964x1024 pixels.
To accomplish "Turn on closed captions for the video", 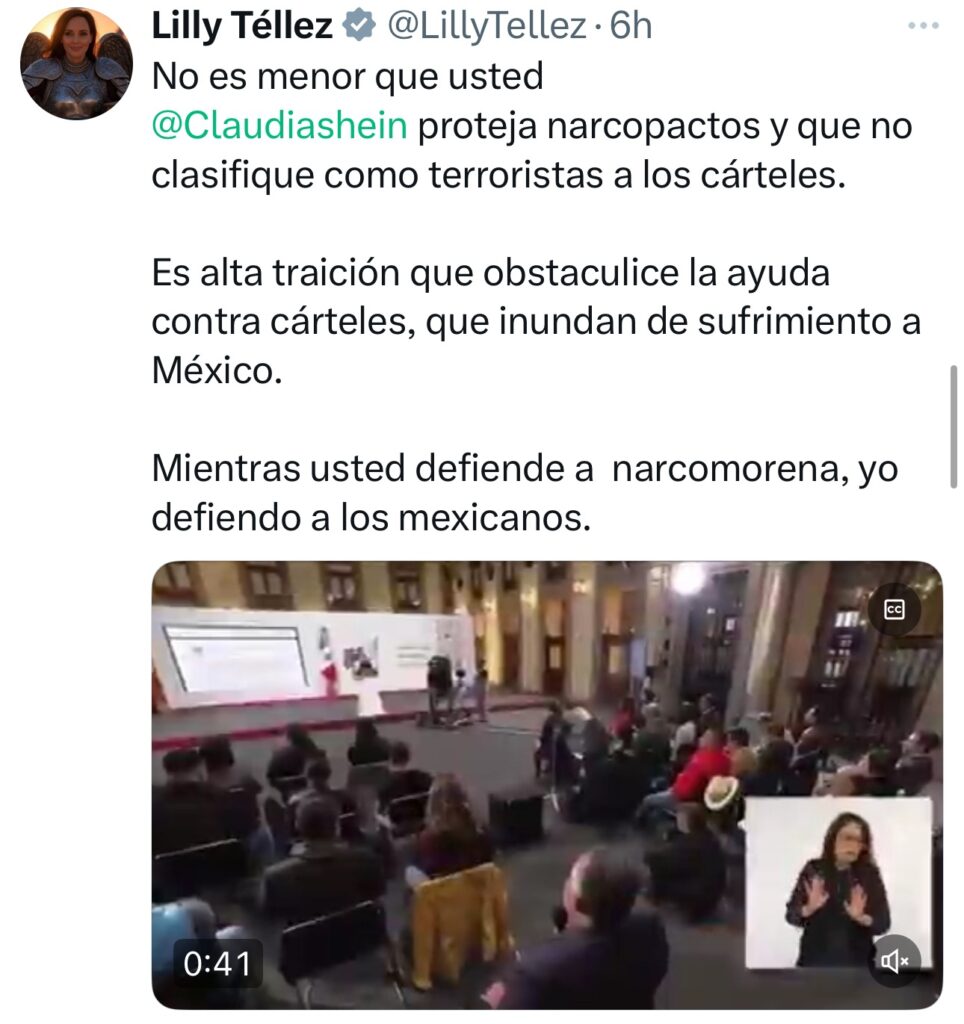I will click(x=894, y=609).
